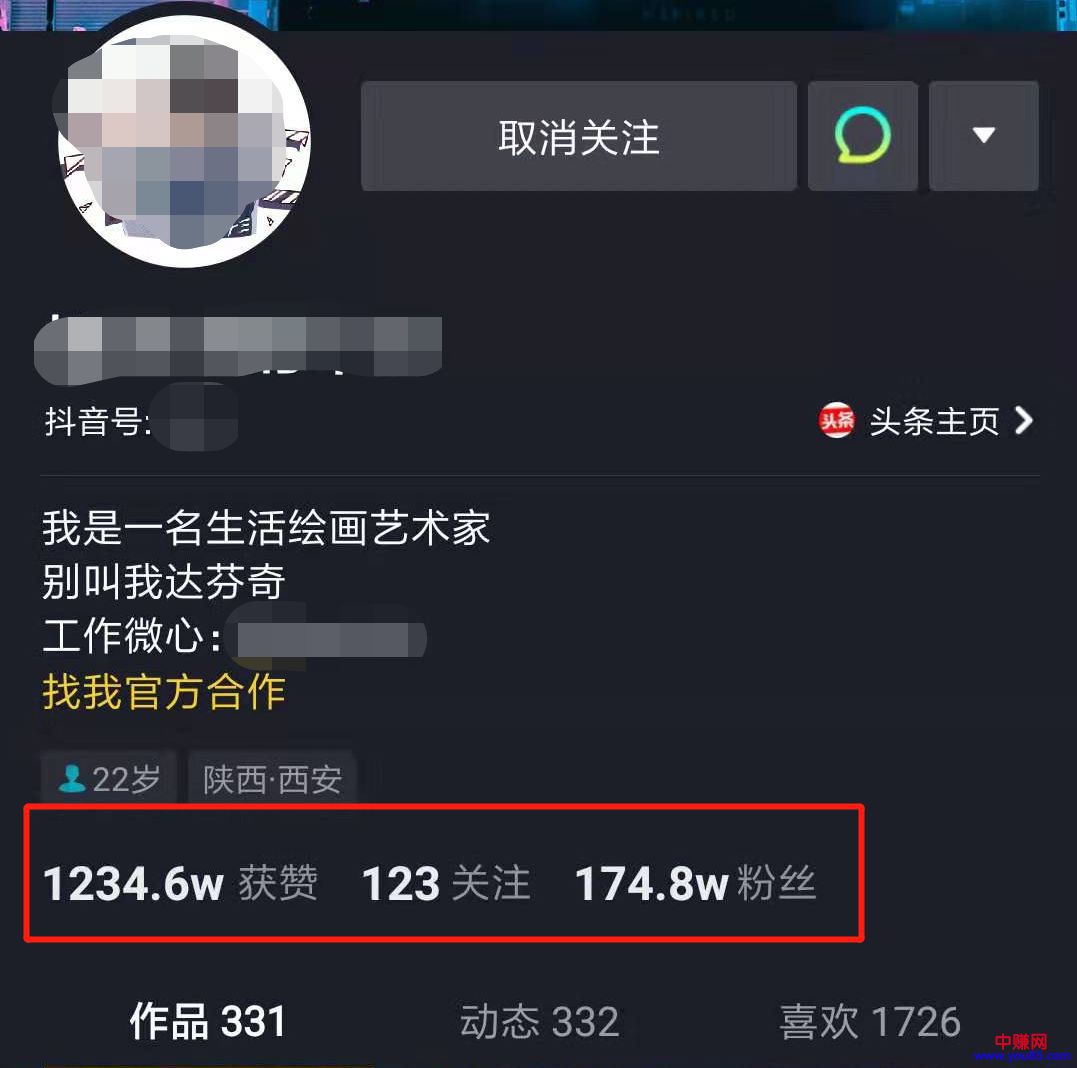
Task: Open private message chat icon
Action: [862, 137]
